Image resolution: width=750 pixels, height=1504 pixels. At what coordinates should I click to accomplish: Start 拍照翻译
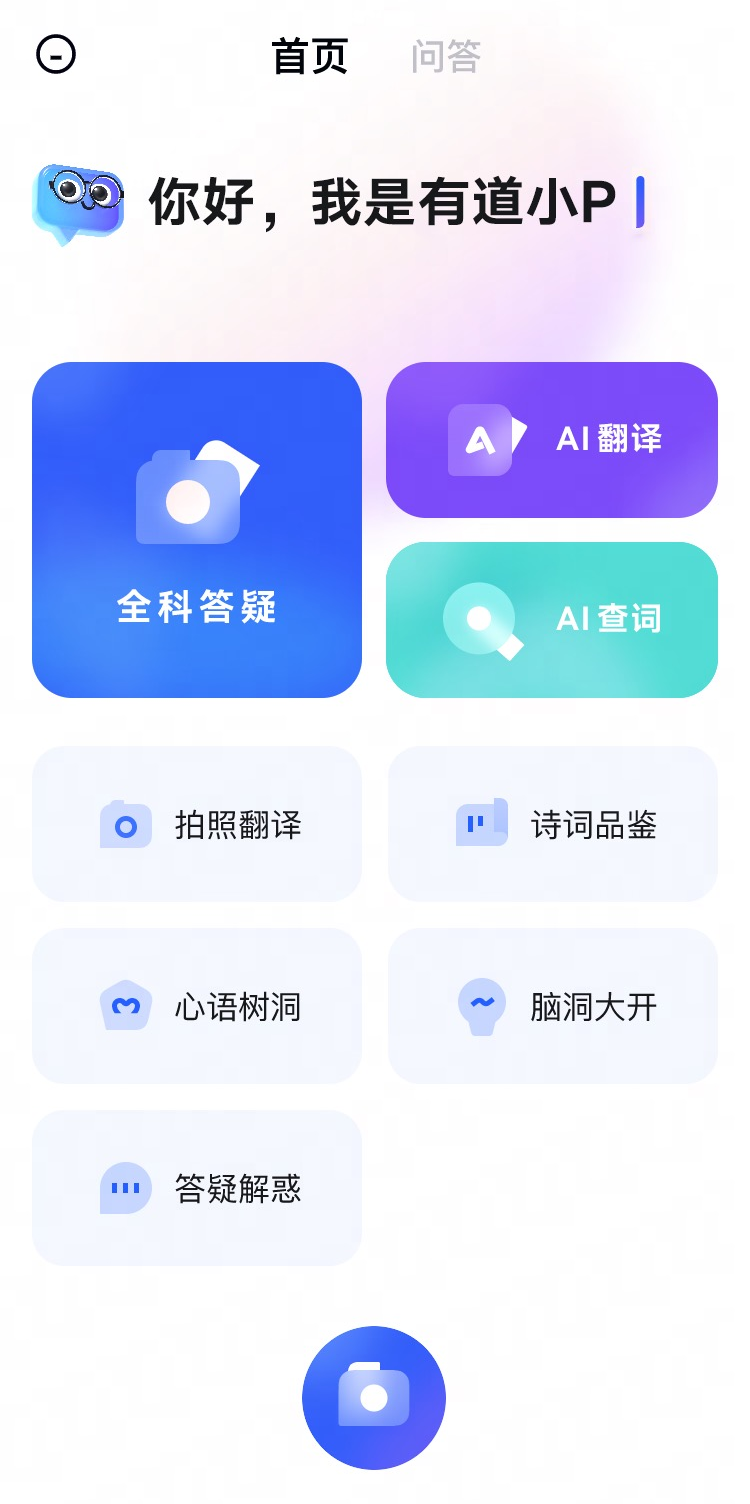(x=197, y=825)
